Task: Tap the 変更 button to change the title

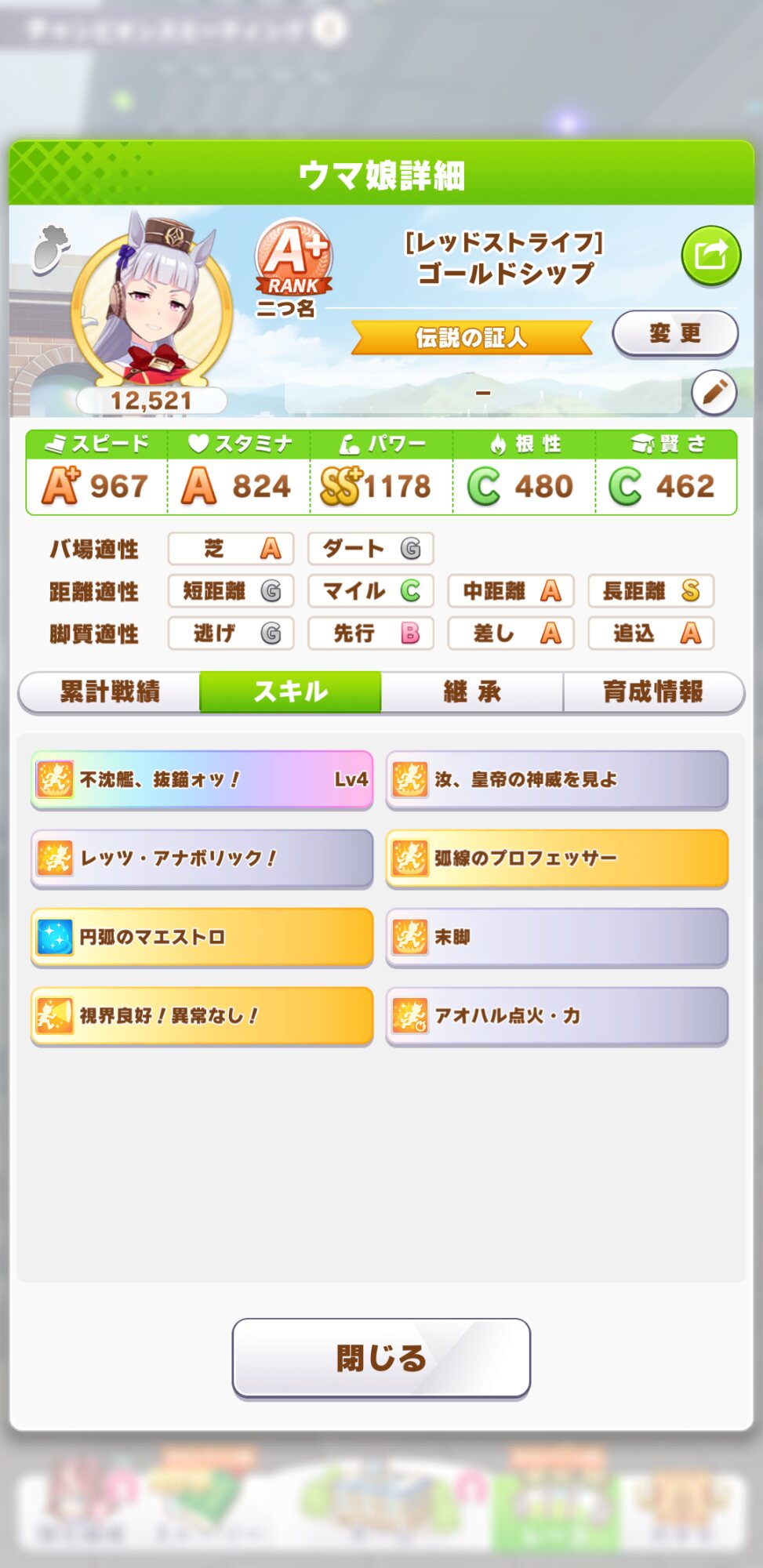Action: click(674, 333)
